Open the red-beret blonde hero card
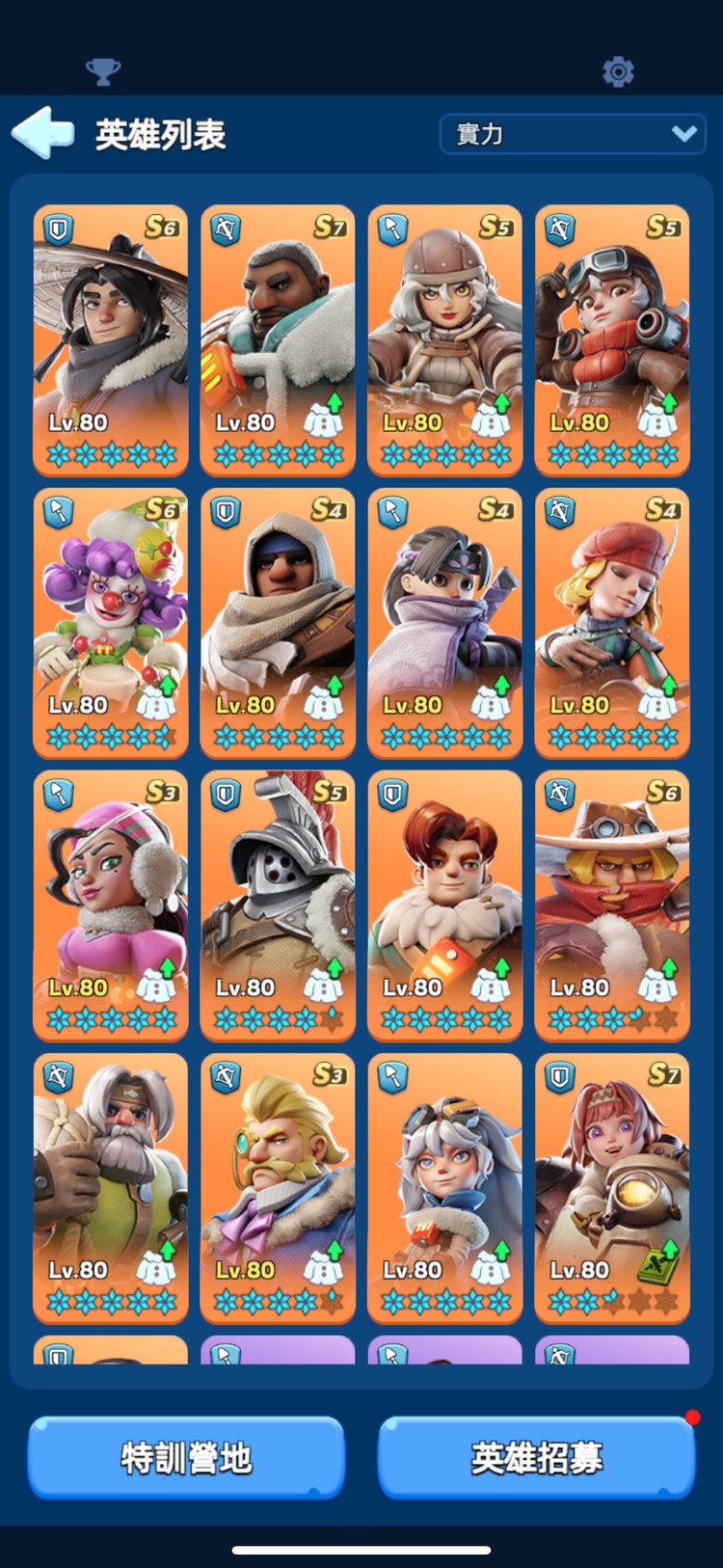This screenshot has height=1568, width=723. [612, 622]
